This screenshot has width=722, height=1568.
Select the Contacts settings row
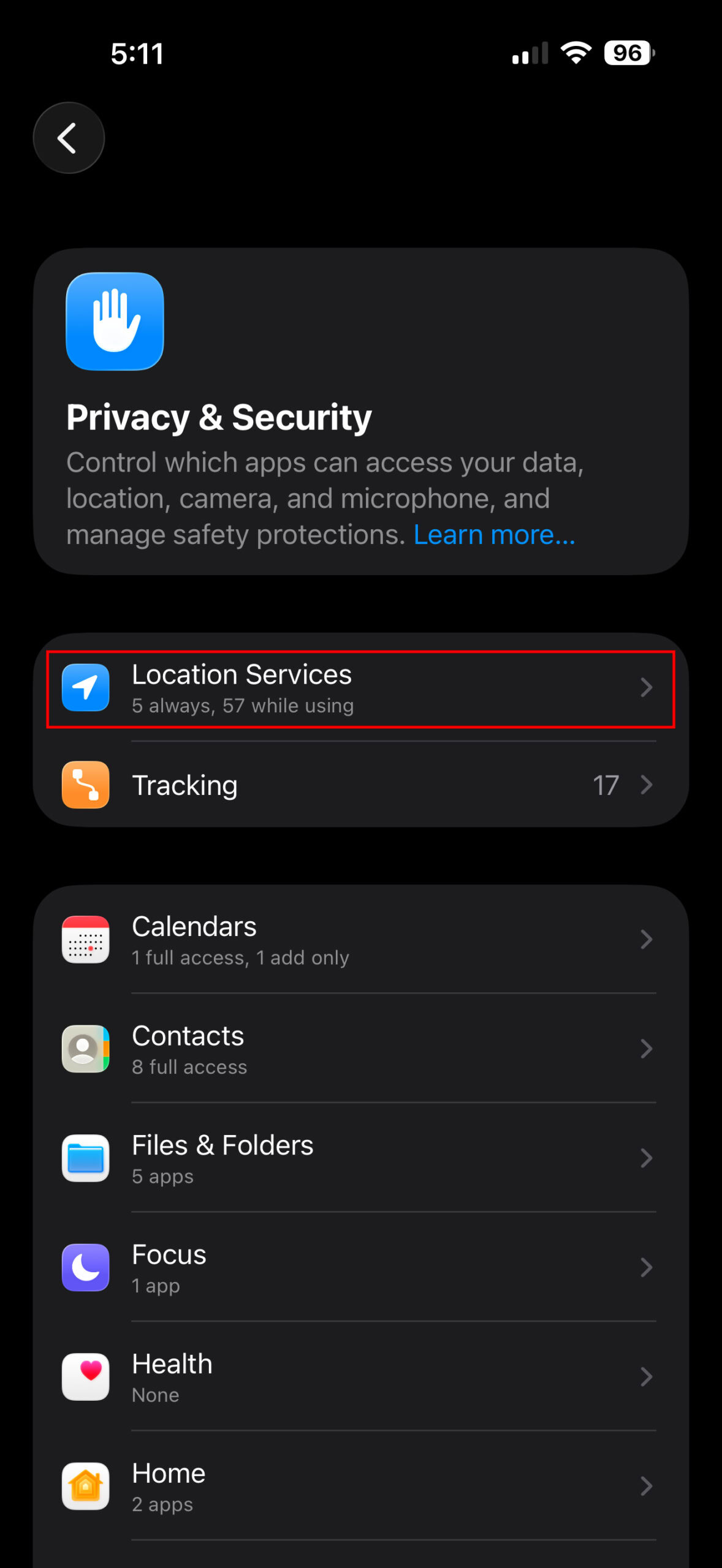pyautogui.click(x=360, y=1049)
